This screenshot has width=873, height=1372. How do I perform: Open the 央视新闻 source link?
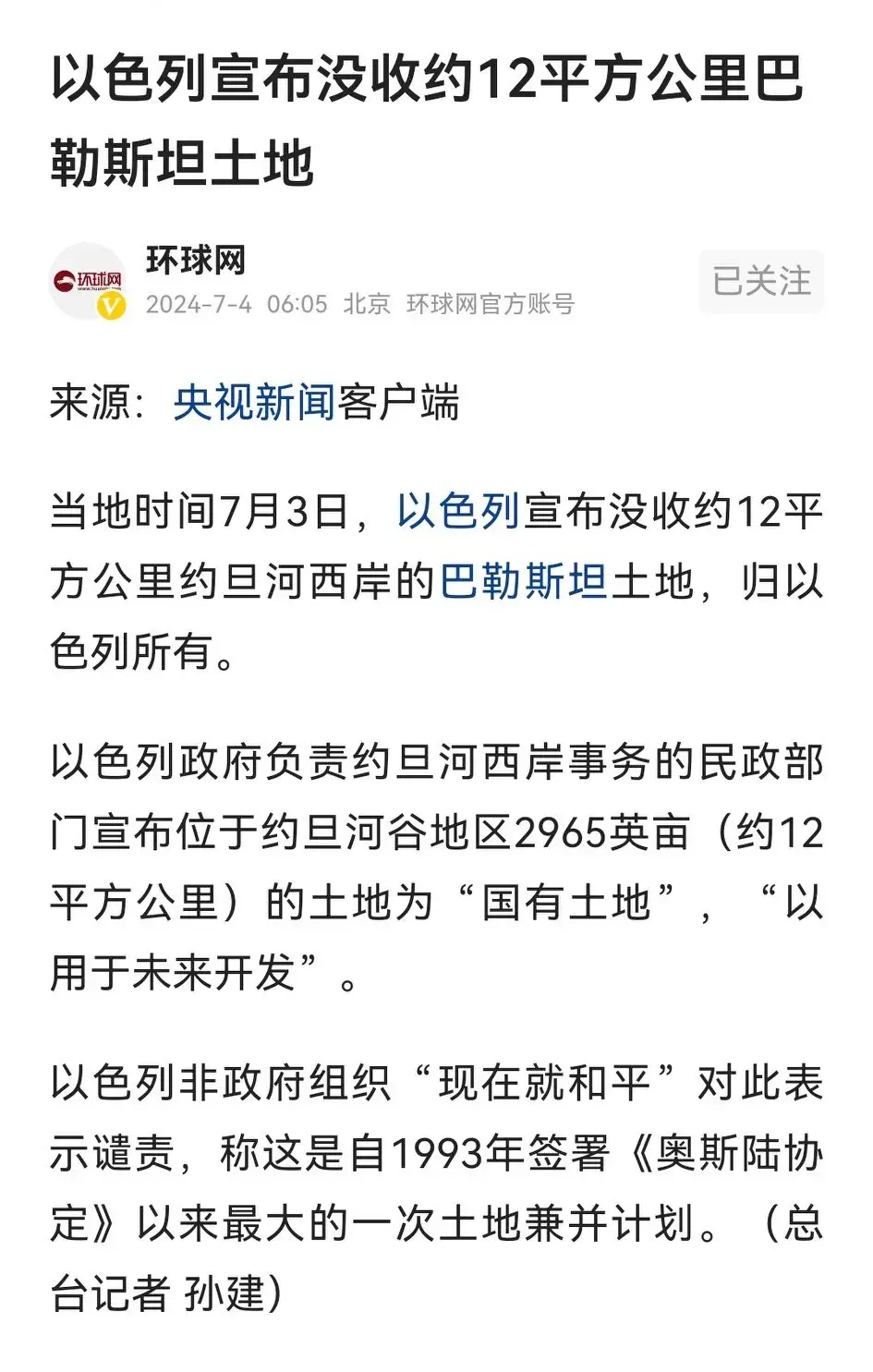point(253,403)
